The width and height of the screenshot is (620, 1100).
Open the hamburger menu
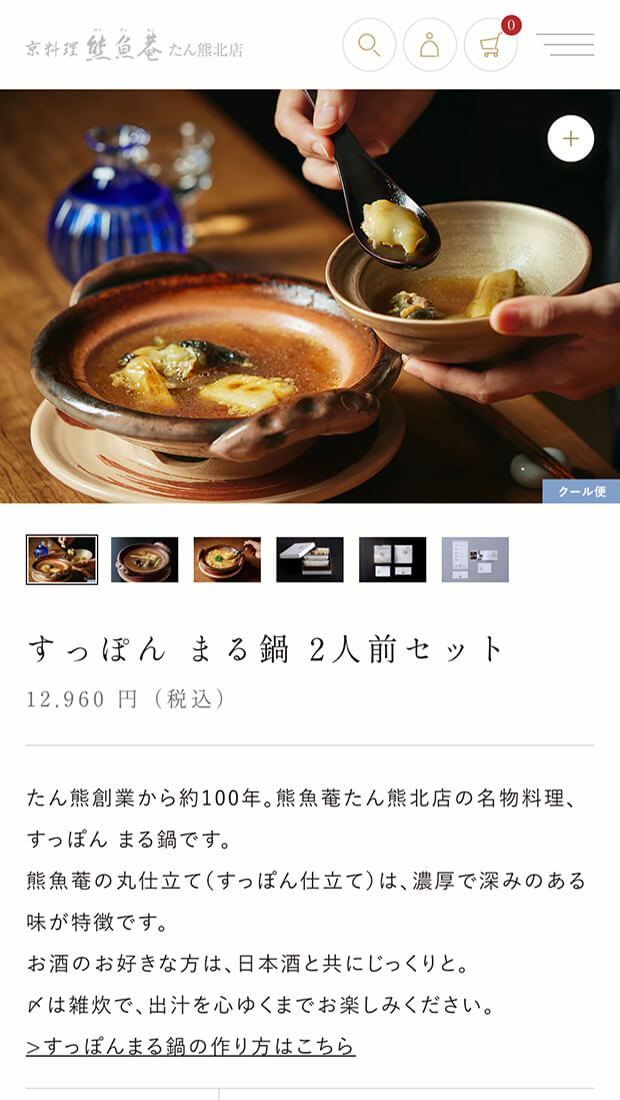coord(565,45)
